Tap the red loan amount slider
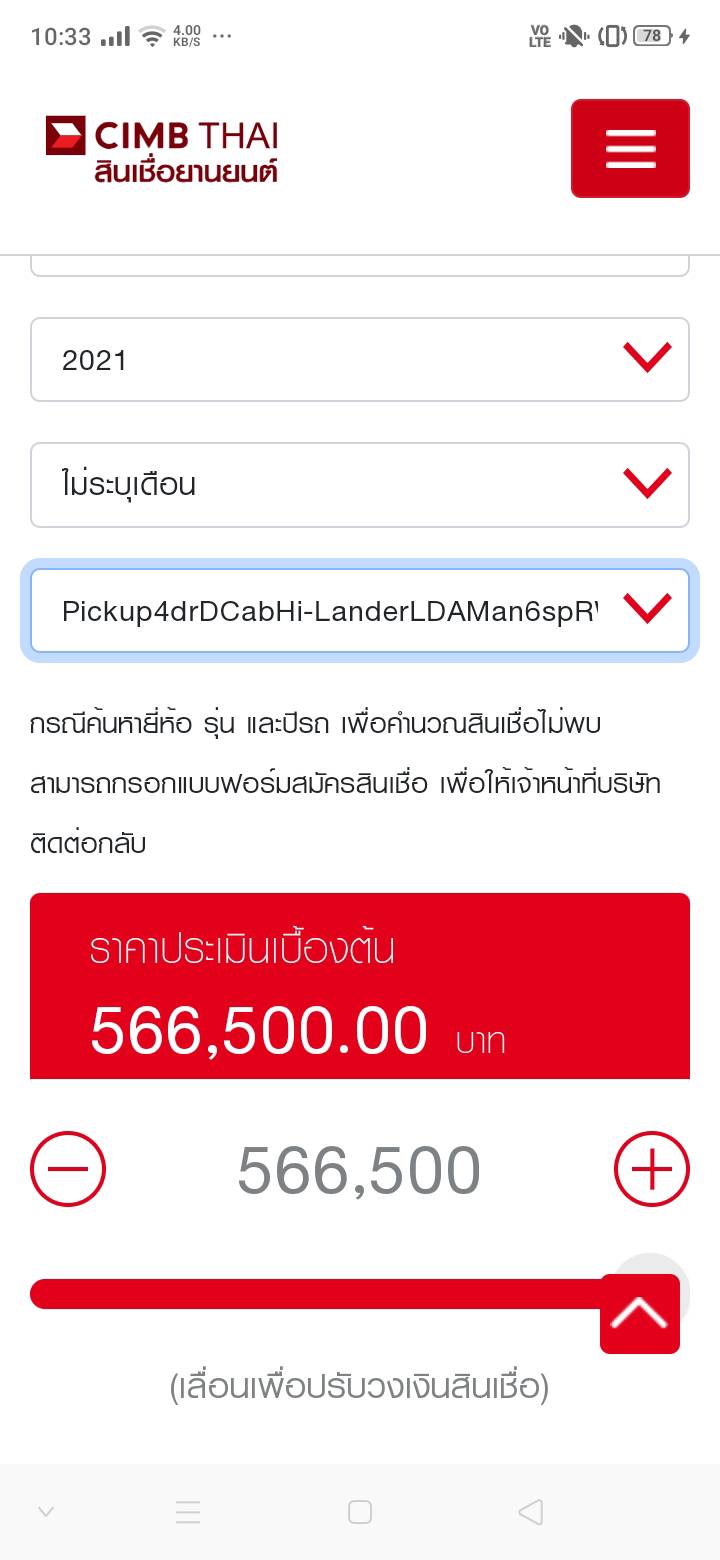This screenshot has height=1560, width=720. tap(310, 1293)
